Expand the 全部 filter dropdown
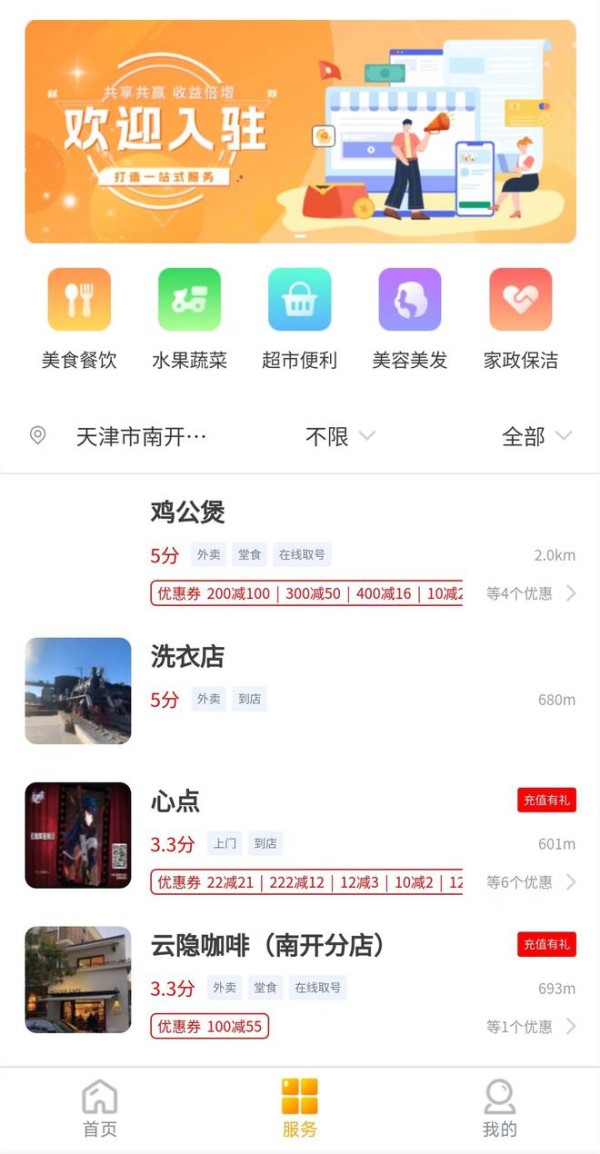 coord(536,437)
